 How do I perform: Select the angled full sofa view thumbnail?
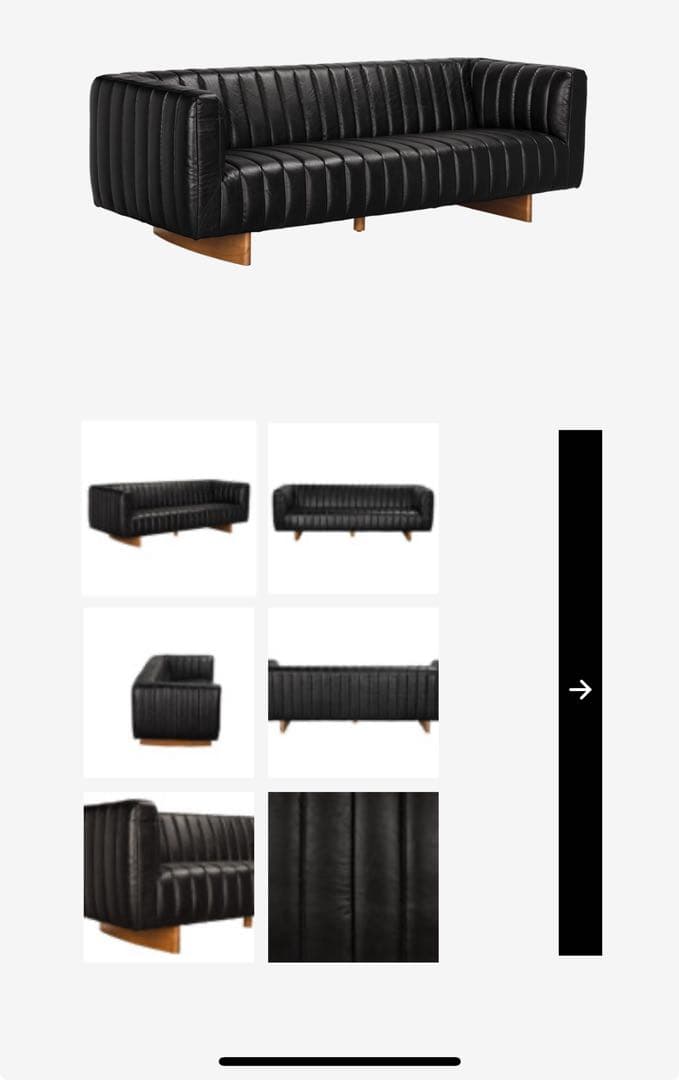click(x=168, y=508)
